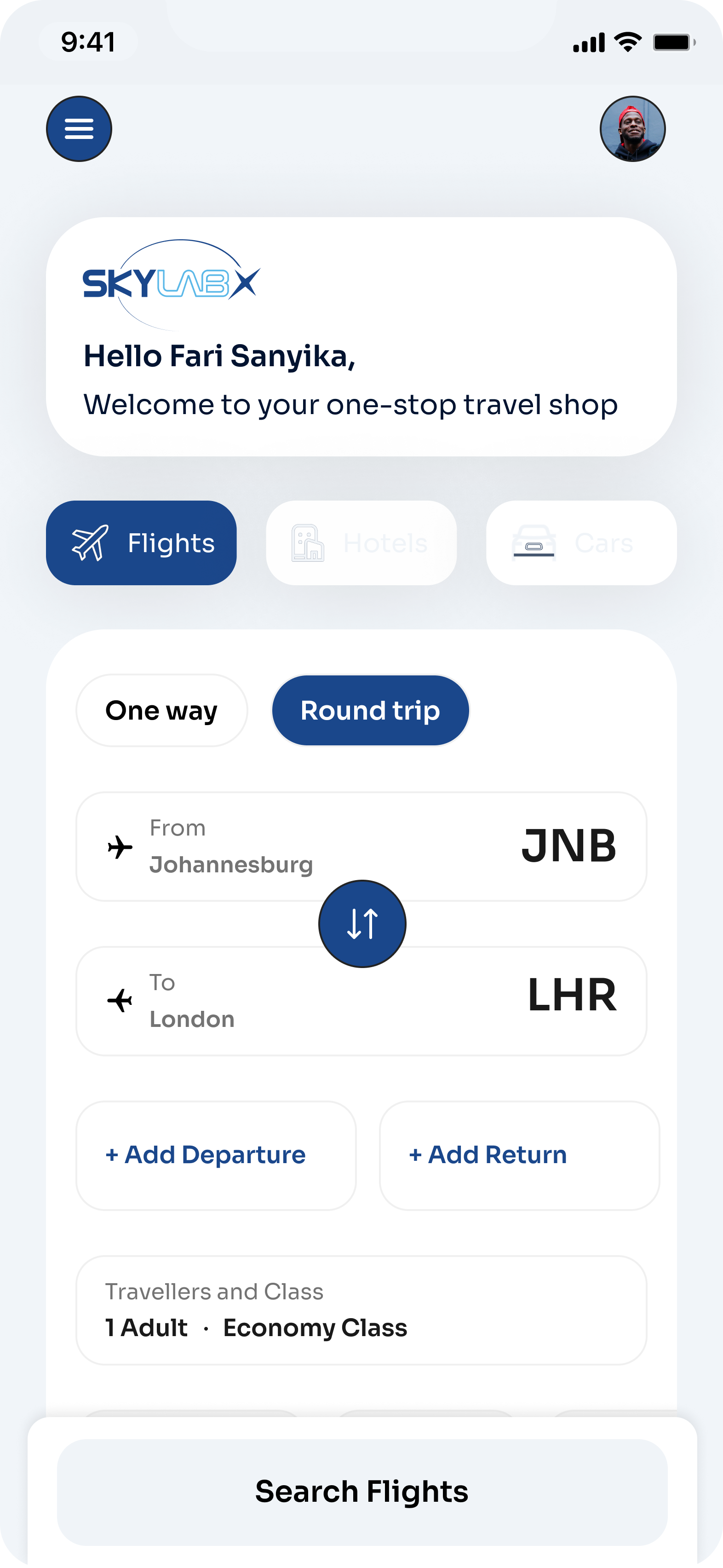
Task: Select the One way option
Action: tap(161, 710)
